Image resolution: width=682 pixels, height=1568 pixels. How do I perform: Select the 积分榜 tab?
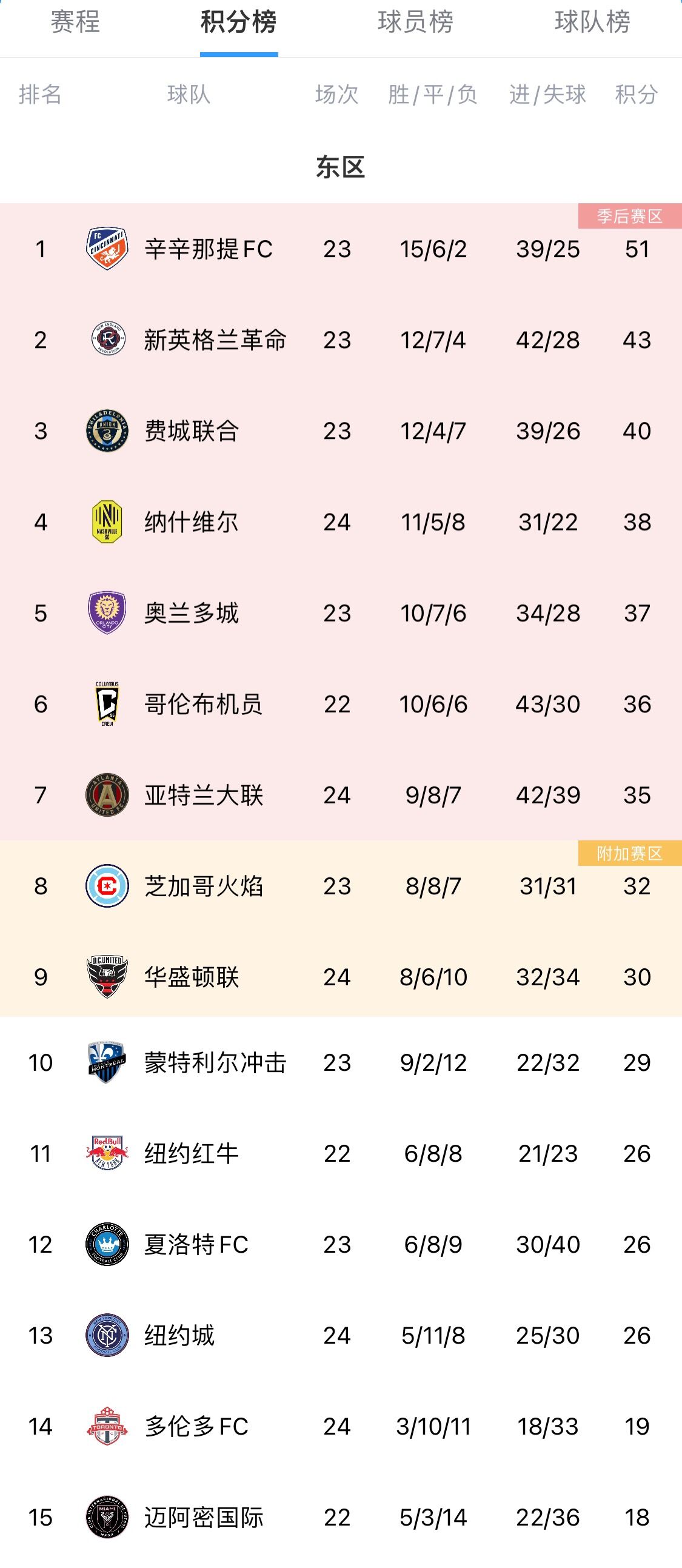click(238, 22)
